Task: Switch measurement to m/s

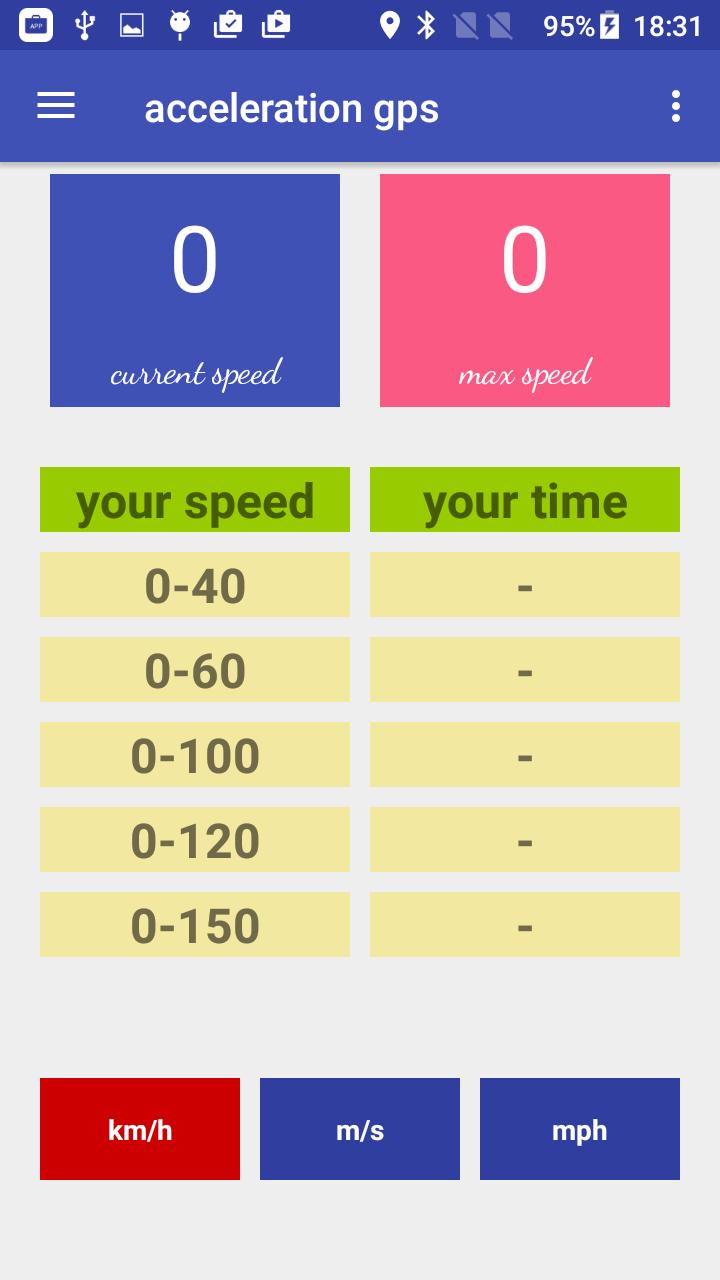Action: point(360,1129)
